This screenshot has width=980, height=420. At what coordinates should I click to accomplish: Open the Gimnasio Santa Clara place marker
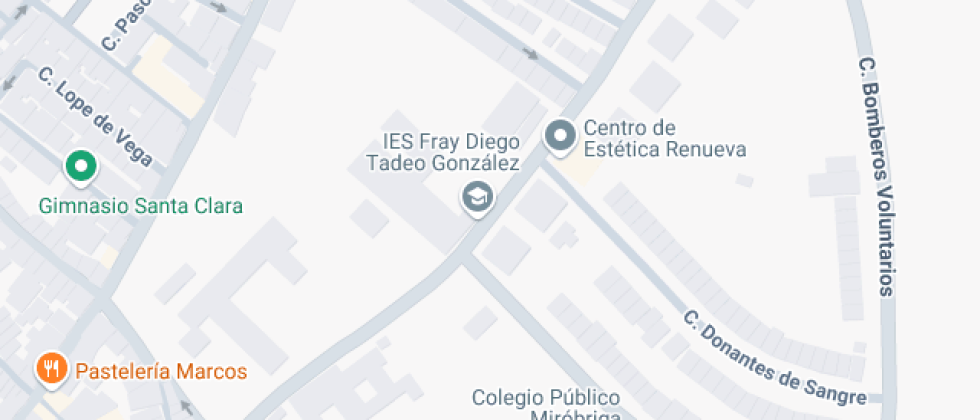(x=80, y=166)
